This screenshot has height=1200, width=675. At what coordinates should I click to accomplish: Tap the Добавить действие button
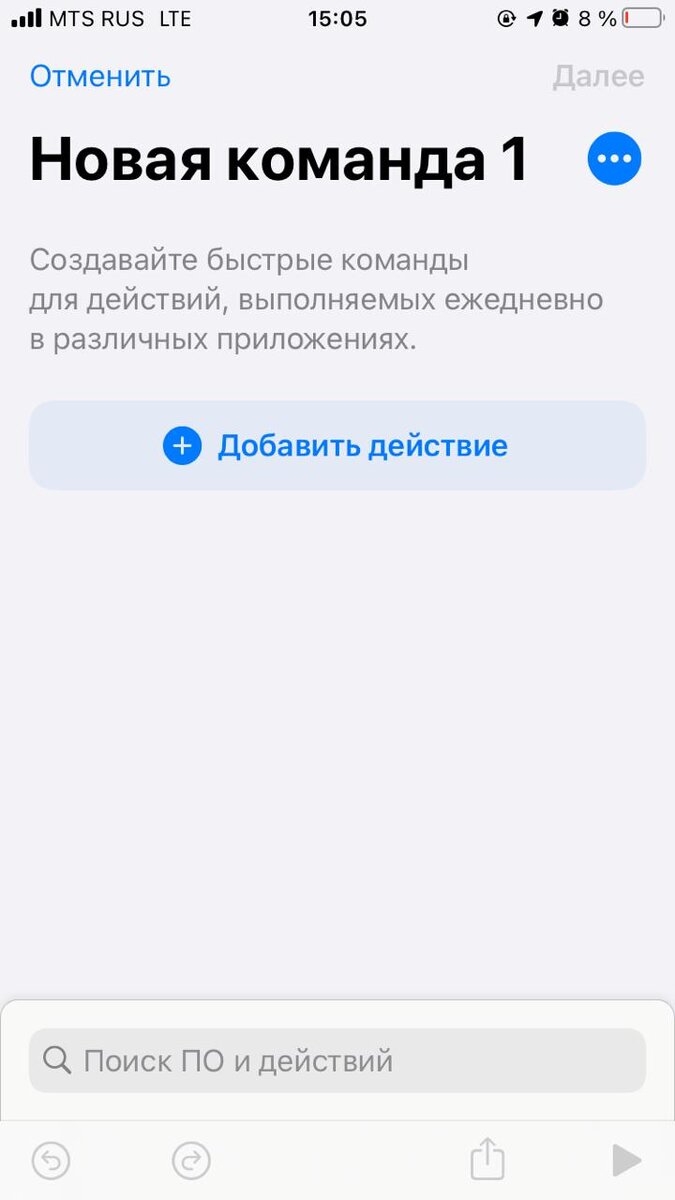pos(337,445)
